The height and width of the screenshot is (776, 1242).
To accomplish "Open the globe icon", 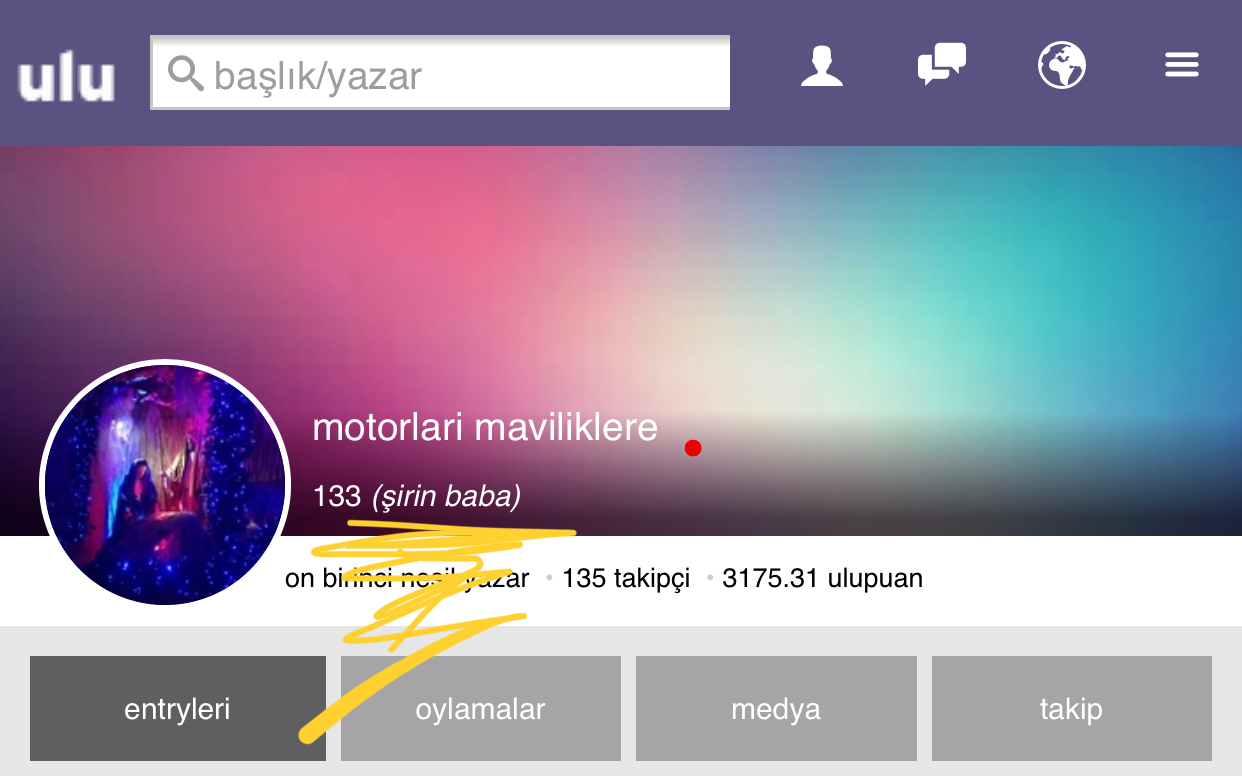I will [x=1061, y=66].
